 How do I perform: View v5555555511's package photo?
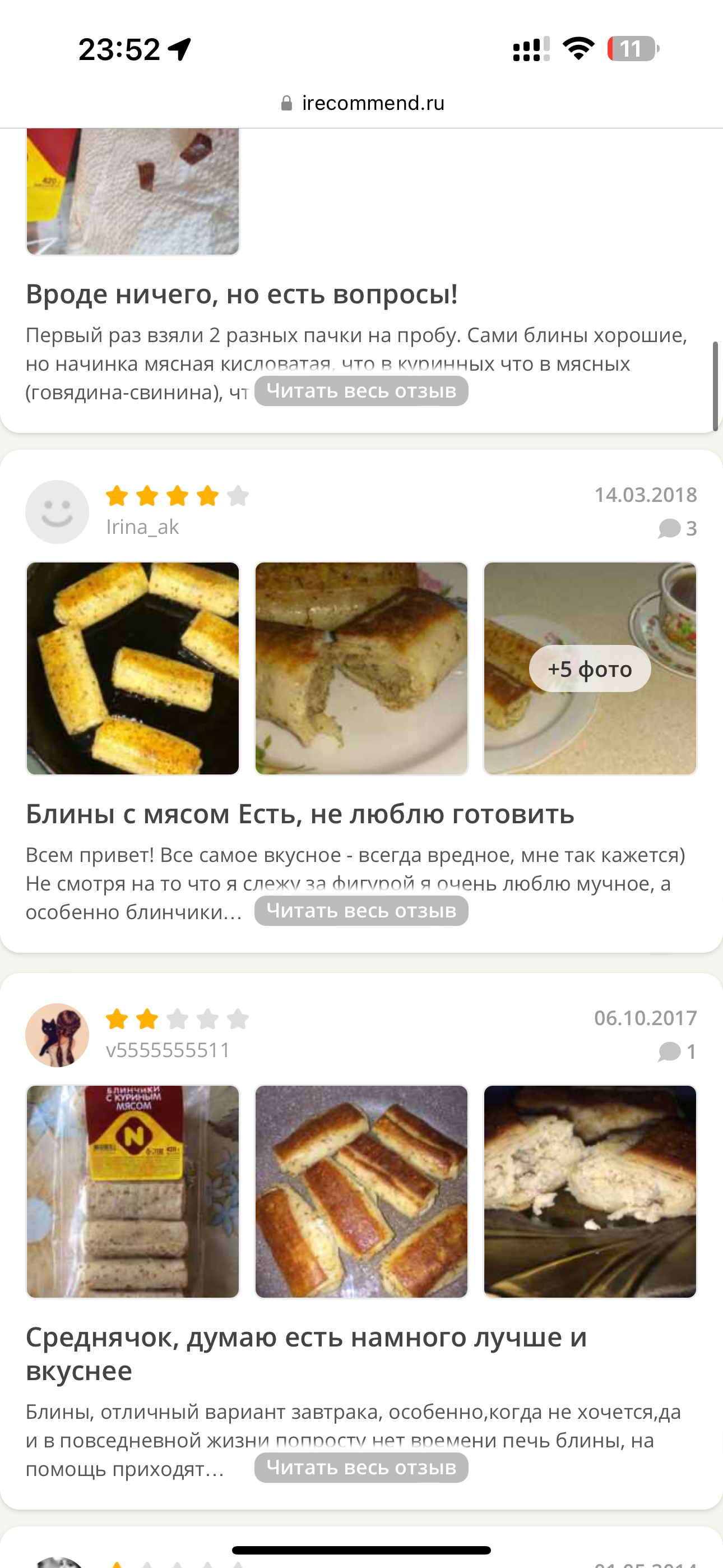[133, 1191]
